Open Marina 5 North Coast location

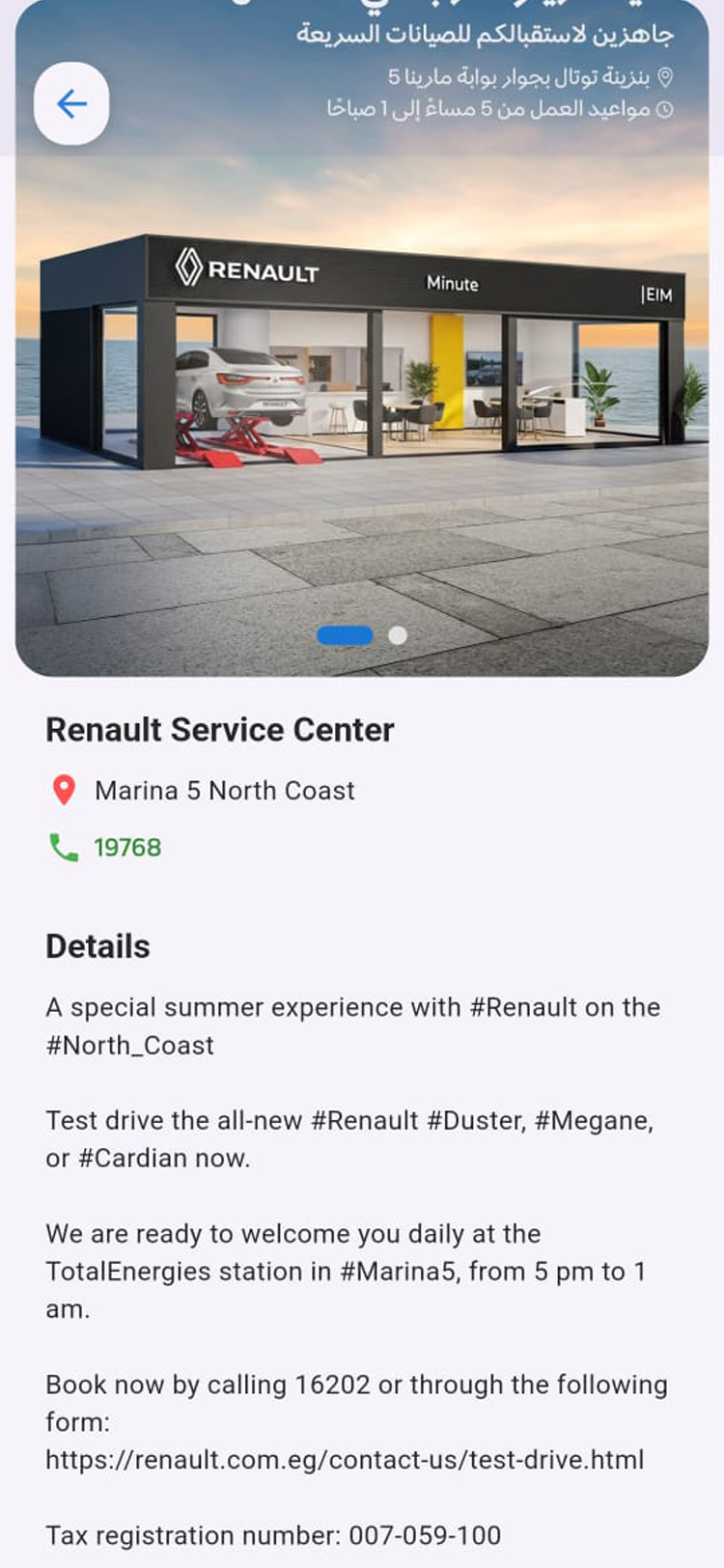(x=224, y=791)
